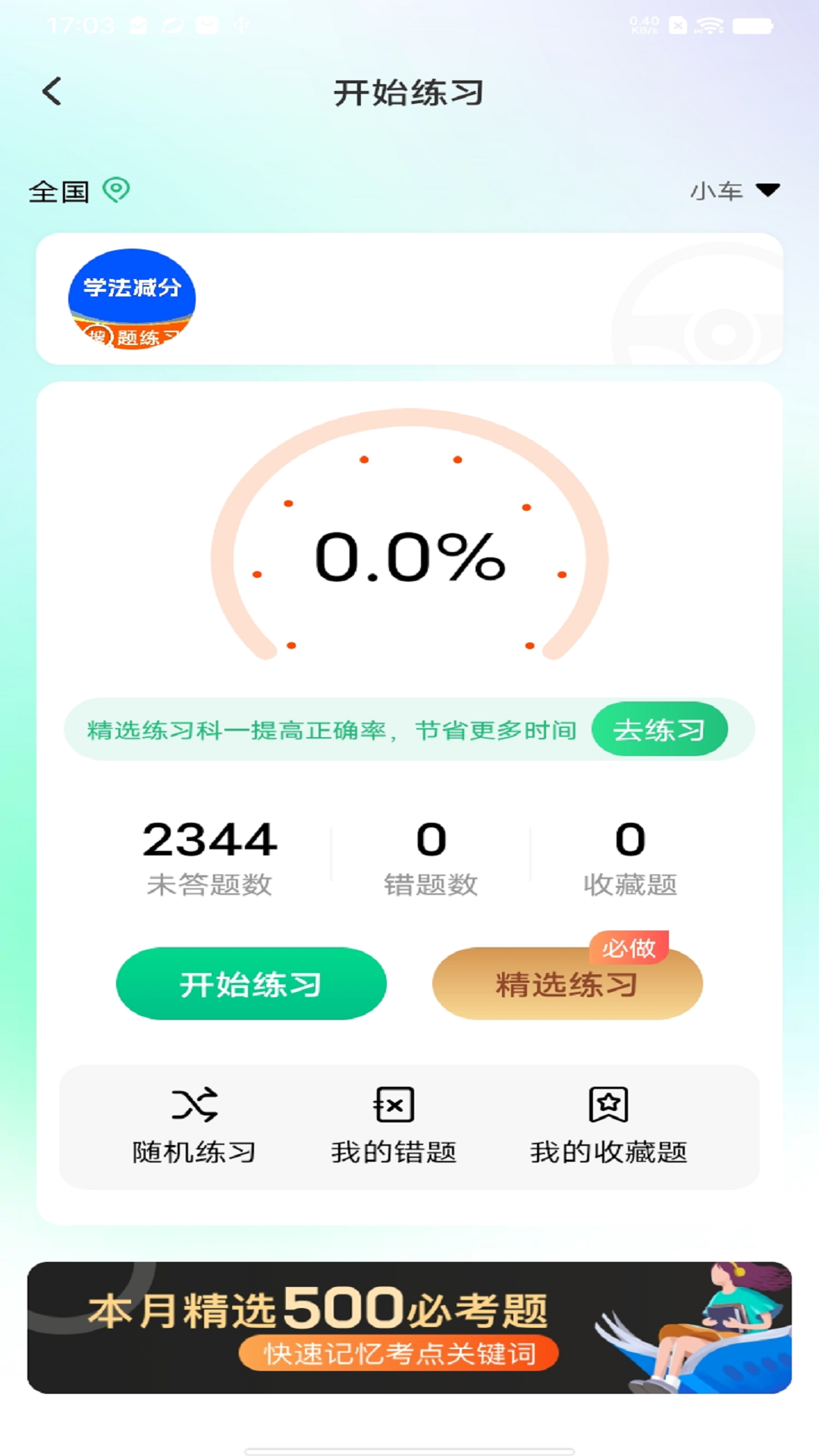The height and width of the screenshot is (1456, 819).
Task: Tap the Wi-Fi icon in status bar
Action: point(711,25)
